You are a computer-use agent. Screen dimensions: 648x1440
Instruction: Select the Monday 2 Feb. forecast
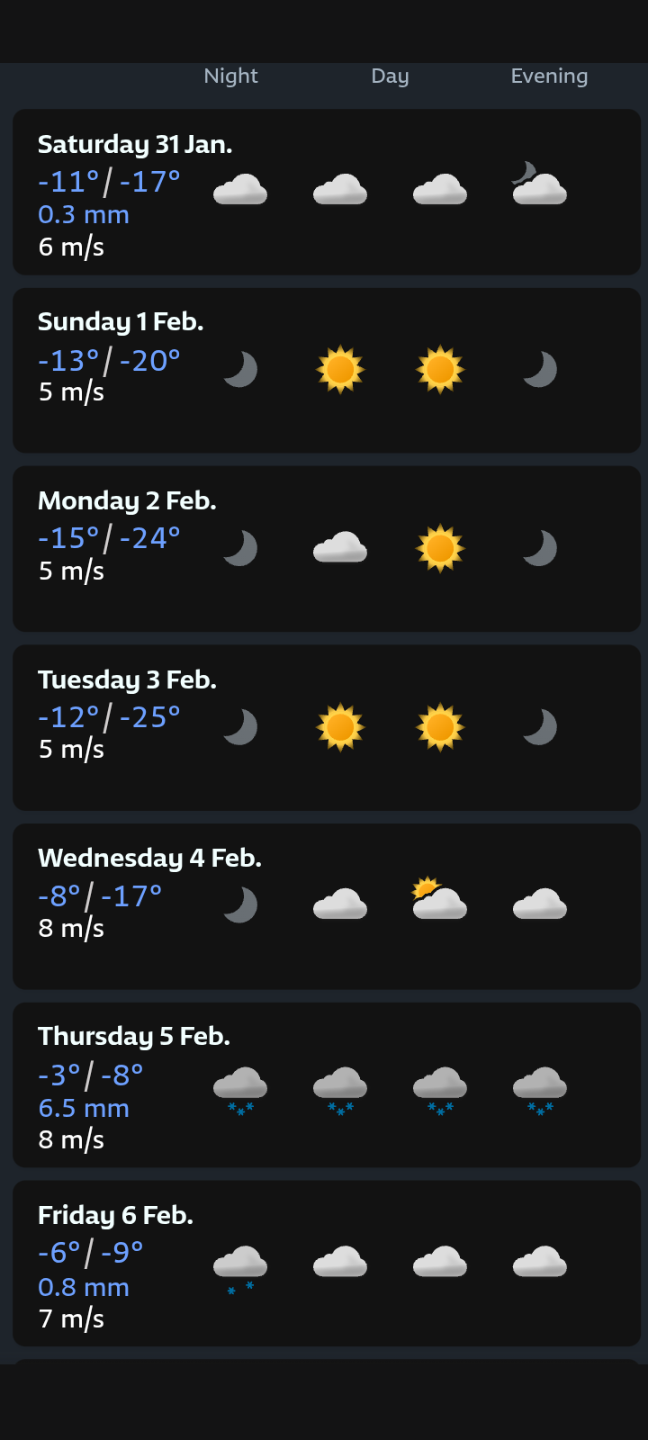[x=326, y=548]
